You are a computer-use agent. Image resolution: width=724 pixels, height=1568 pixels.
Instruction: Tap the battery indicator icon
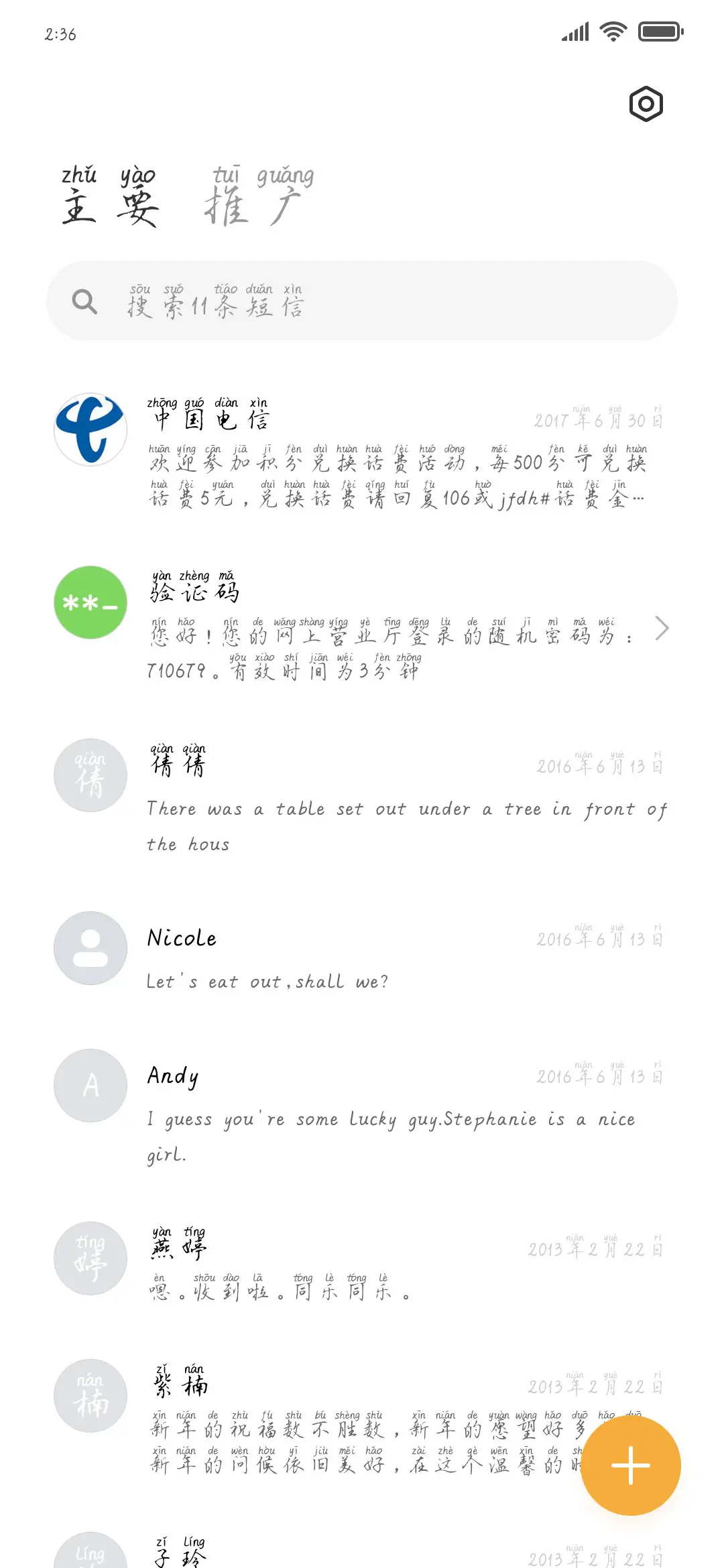(x=660, y=31)
